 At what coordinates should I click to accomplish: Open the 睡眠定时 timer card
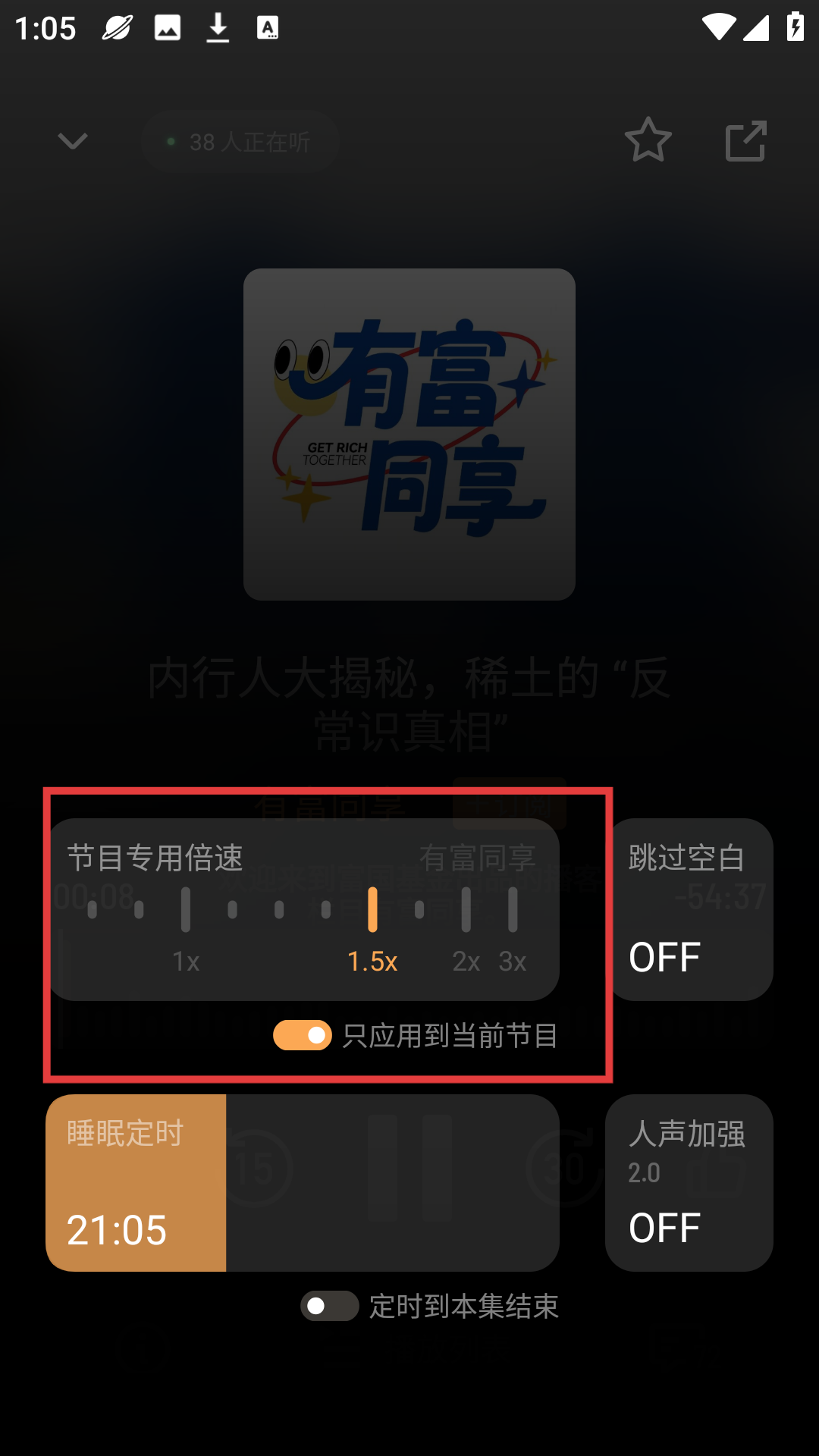tap(136, 1182)
